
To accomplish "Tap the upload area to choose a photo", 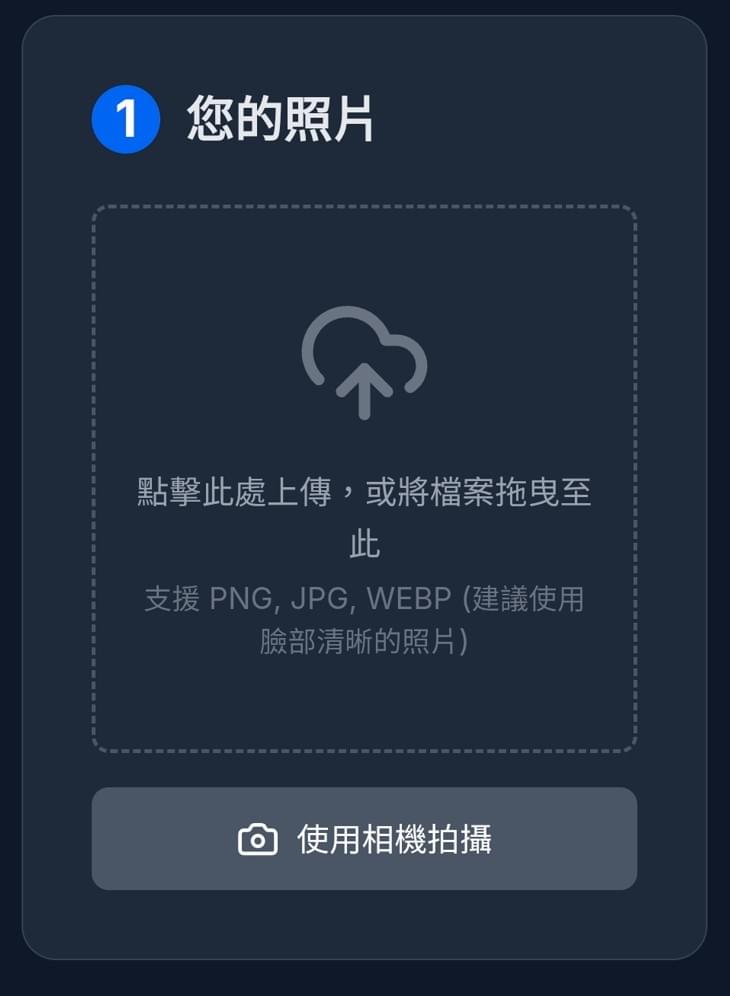I will (x=364, y=478).
